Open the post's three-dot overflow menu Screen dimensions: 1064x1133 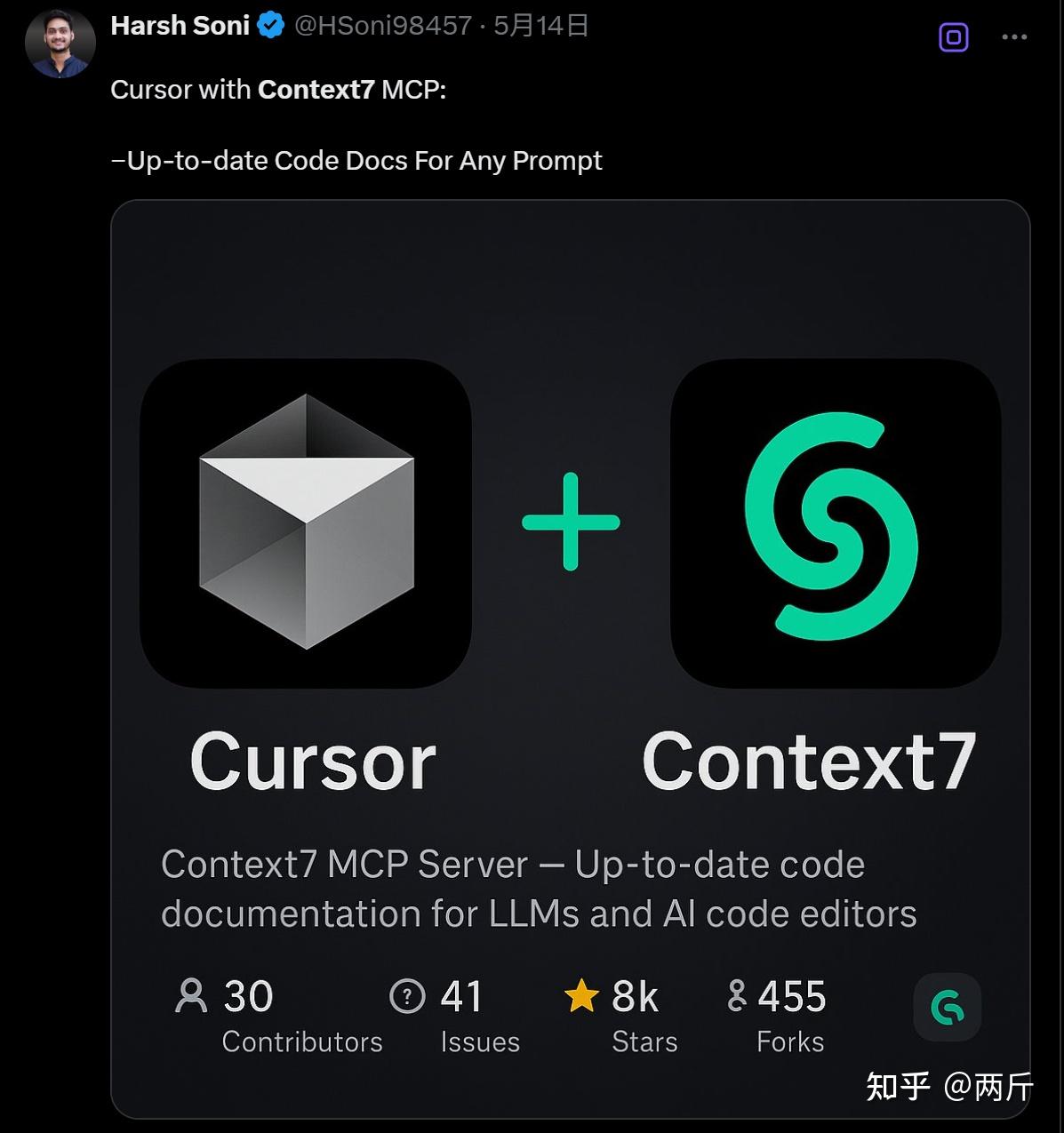pos(1013,37)
